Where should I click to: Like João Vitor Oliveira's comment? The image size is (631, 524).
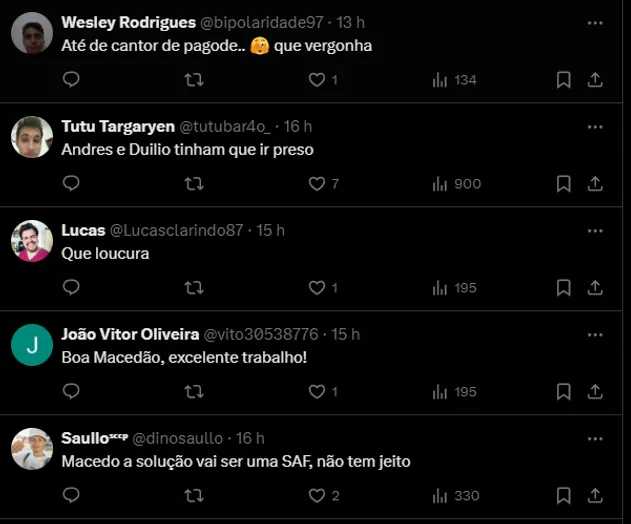[317, 392]
